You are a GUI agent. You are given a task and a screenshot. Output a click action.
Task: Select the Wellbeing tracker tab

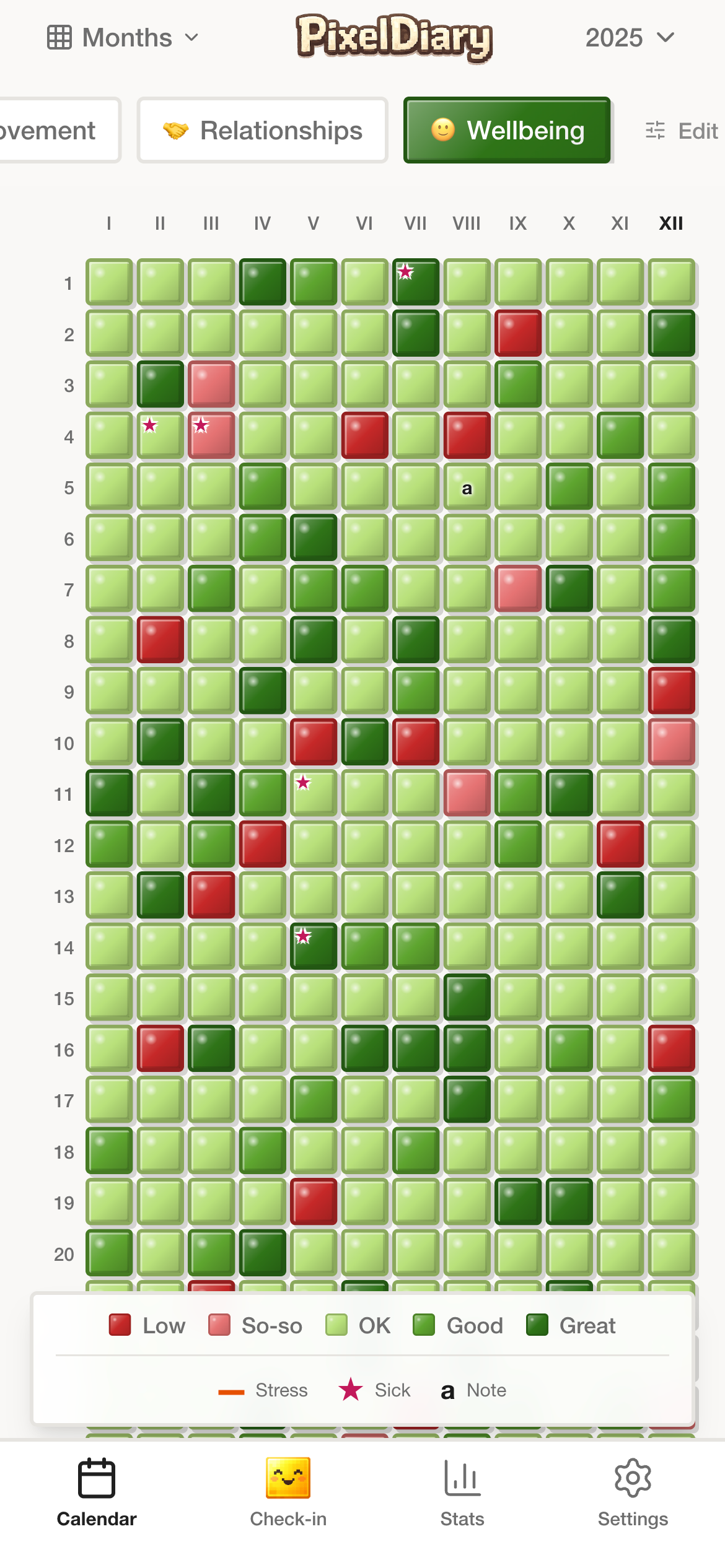tap(507, 131)
